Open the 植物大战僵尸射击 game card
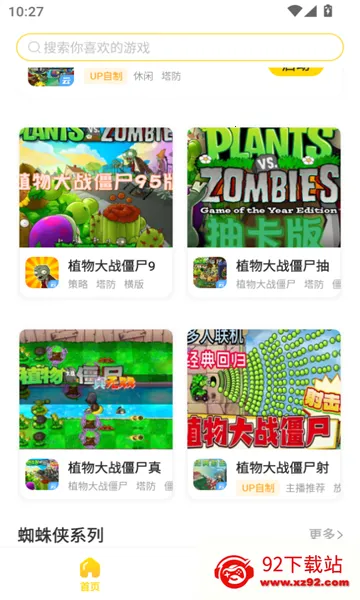Image resolution: width=360 pixels, height=600 pixels. 264,414
